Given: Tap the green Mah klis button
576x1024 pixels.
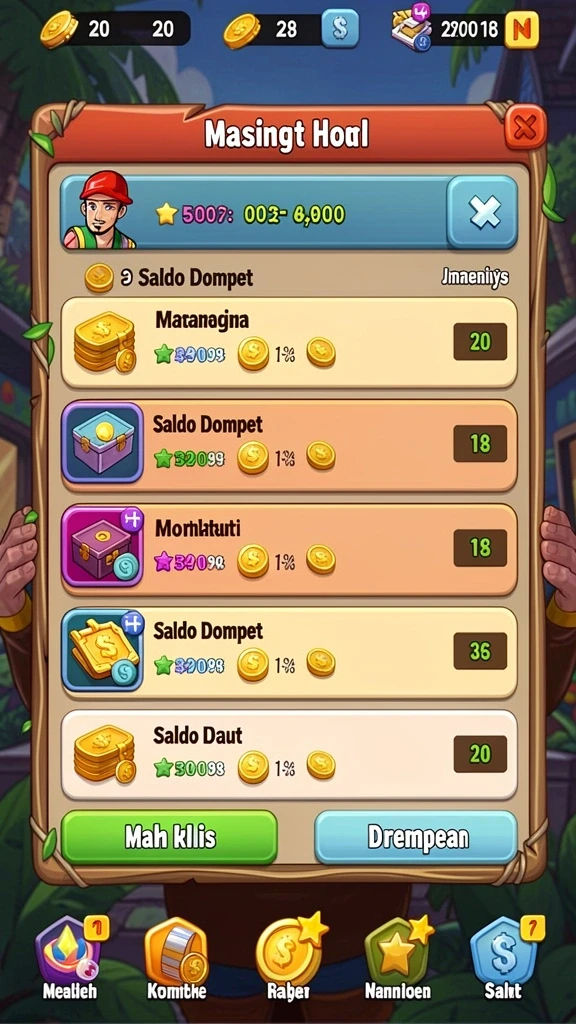Looking at the screenshot, I should [x=169, y=837].
